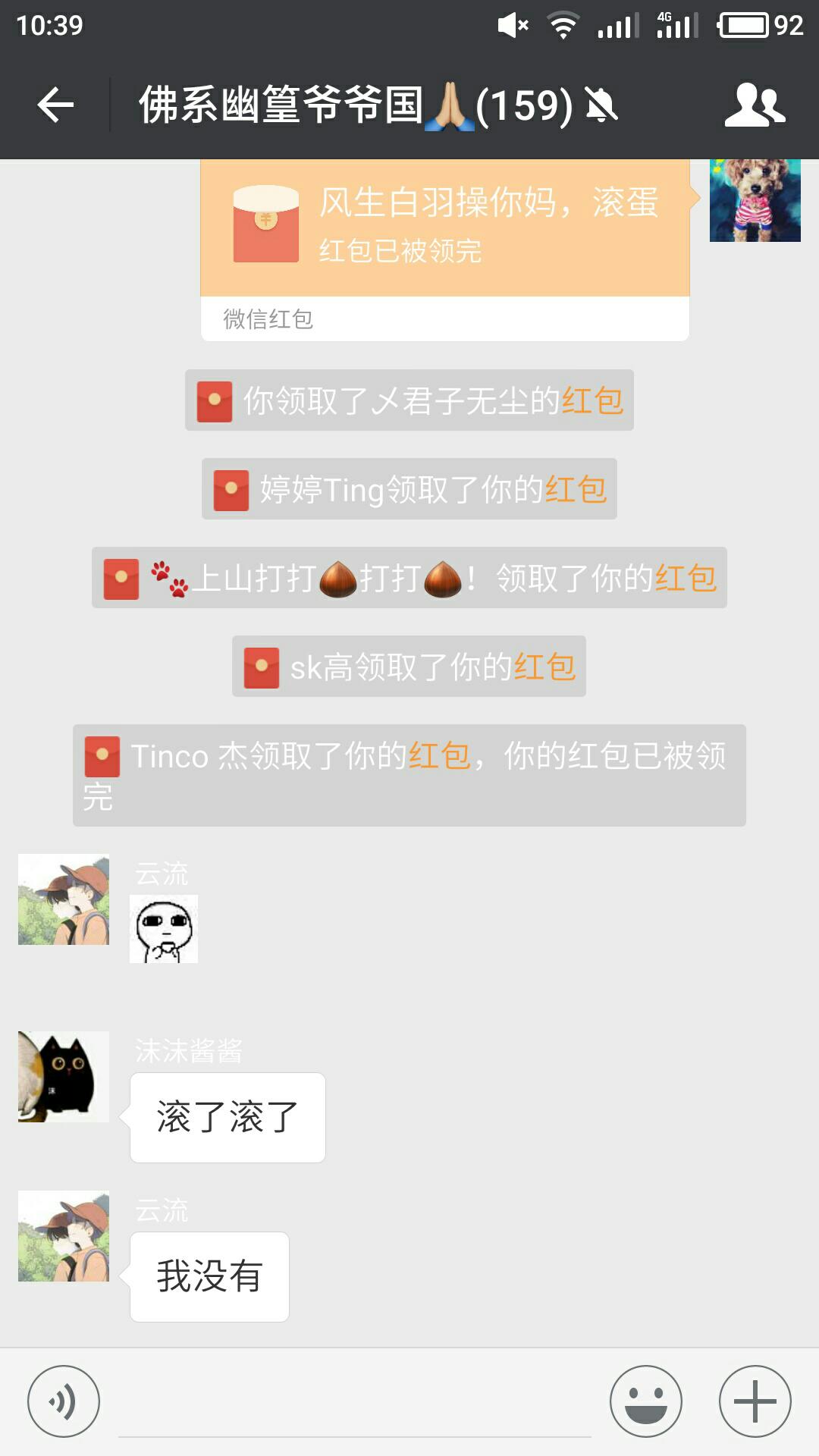The width and height of the screenshot is (819, 1456).
Task: Open 红包 link in 婷婷Ting notice
Action: [576, 489]
